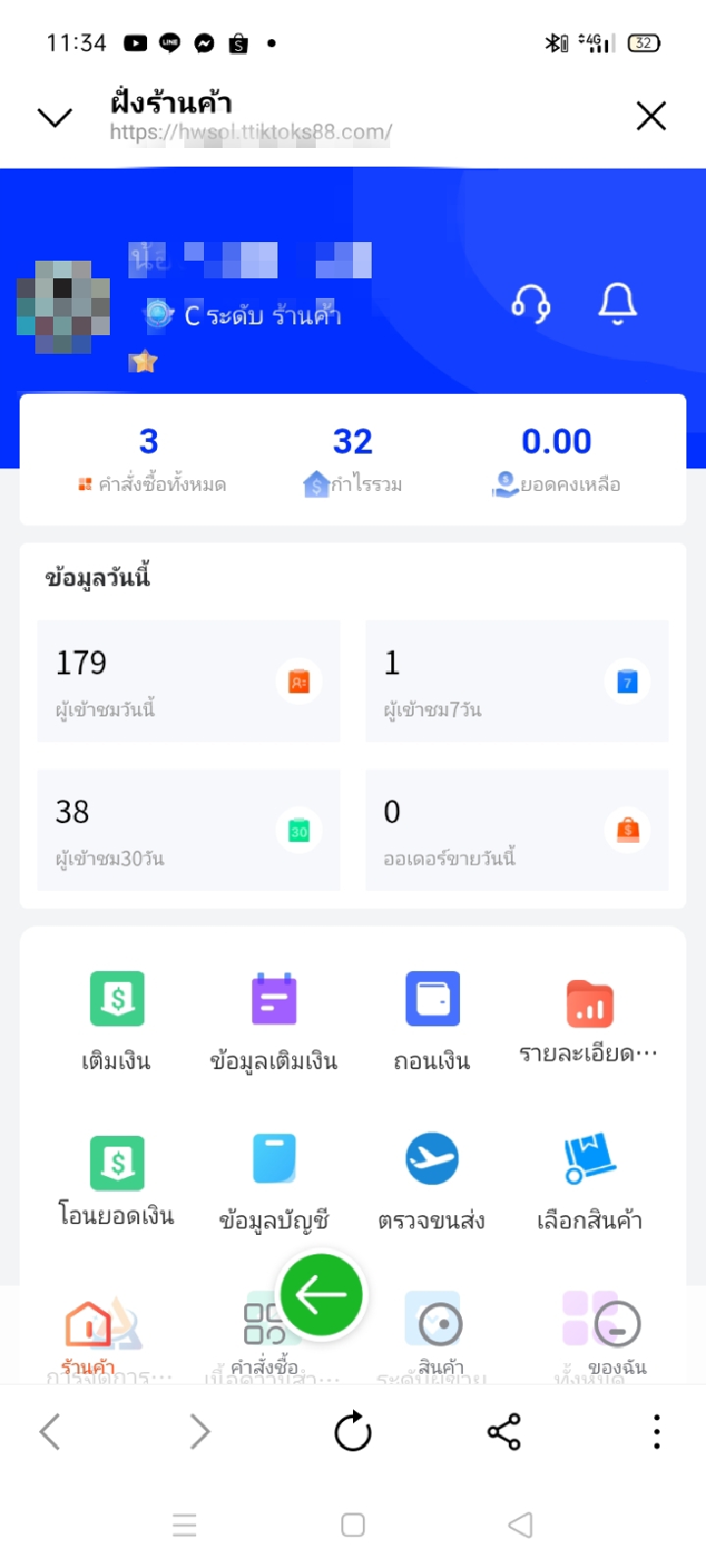Go to the ร้านค้า shop tab
706x1568 pixels.
[88, 1335]
